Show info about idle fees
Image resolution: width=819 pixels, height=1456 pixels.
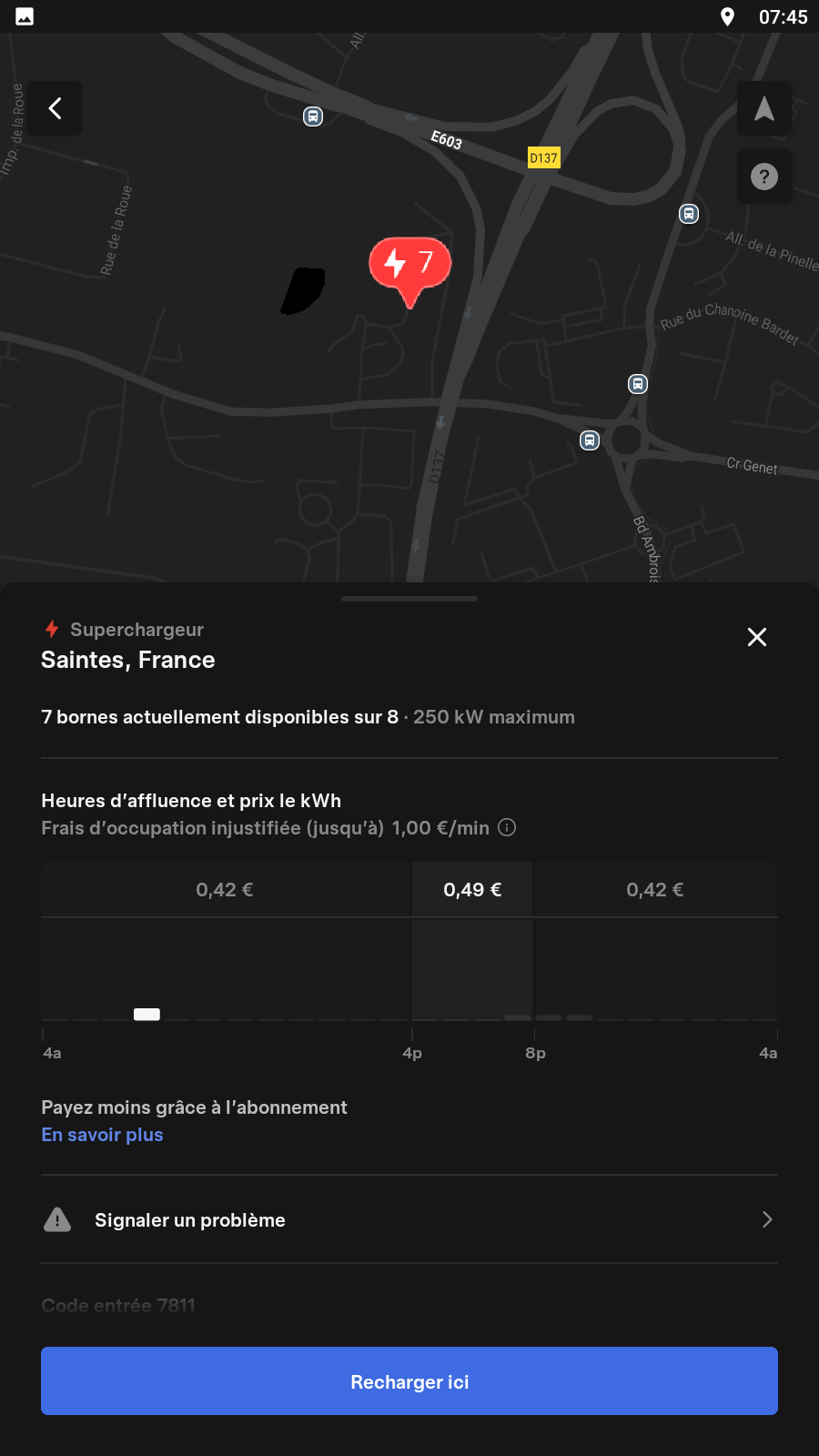[x=508, y=827]
